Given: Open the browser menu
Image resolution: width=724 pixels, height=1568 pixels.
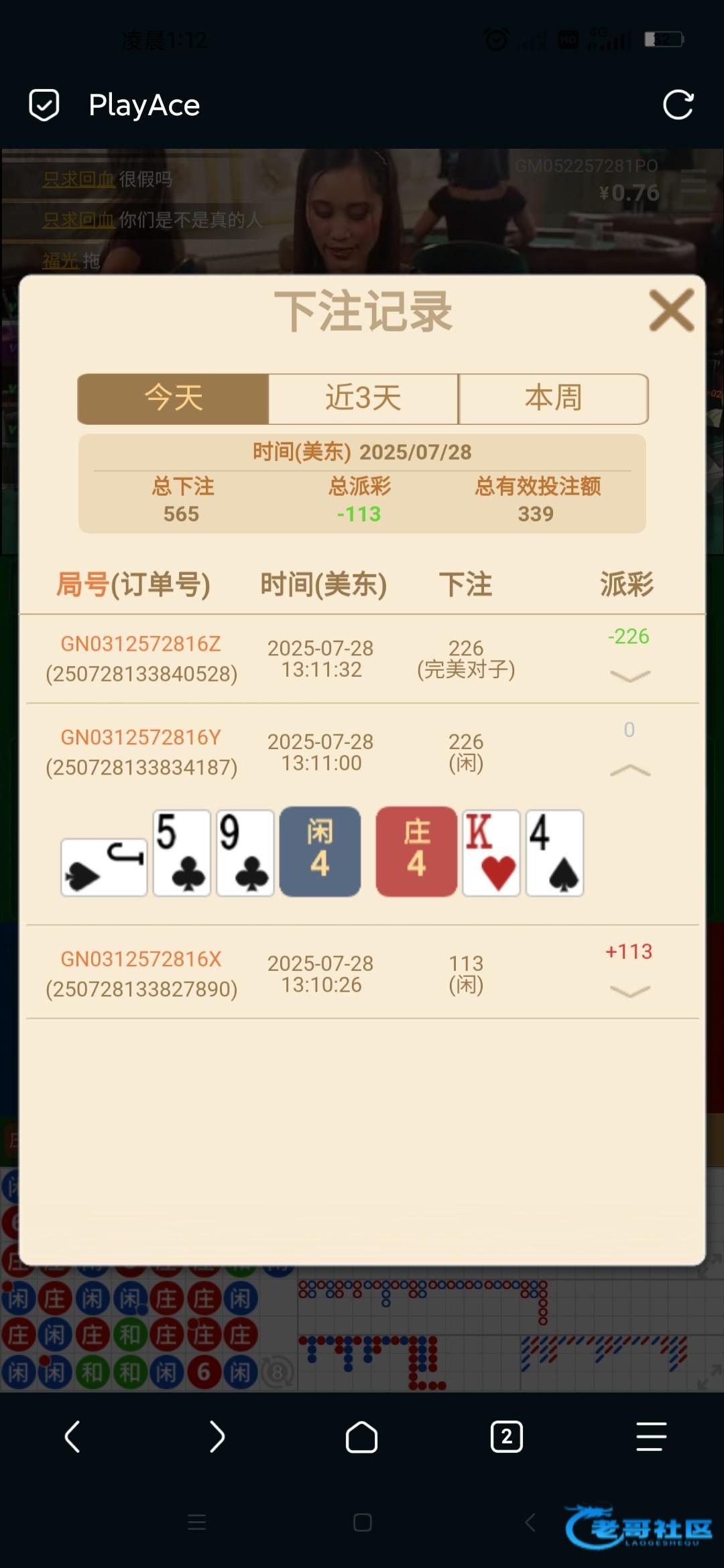Looking at the screenshot, I should click(651, 1437).
